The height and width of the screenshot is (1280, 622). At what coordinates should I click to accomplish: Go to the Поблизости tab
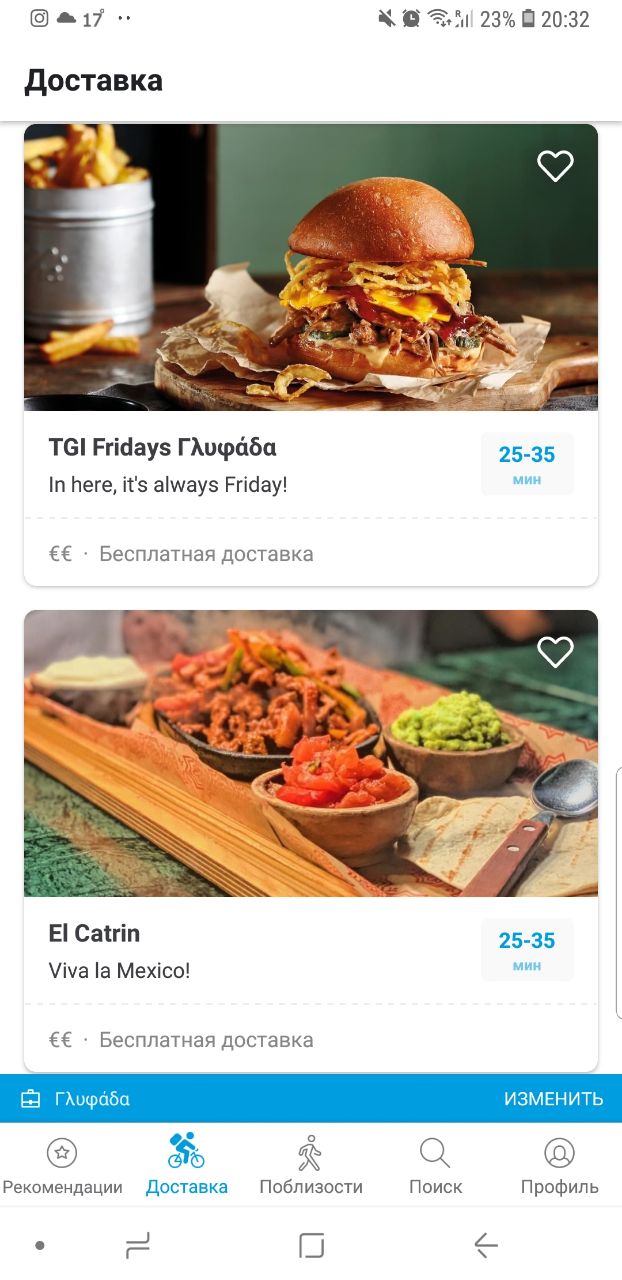310,1166
